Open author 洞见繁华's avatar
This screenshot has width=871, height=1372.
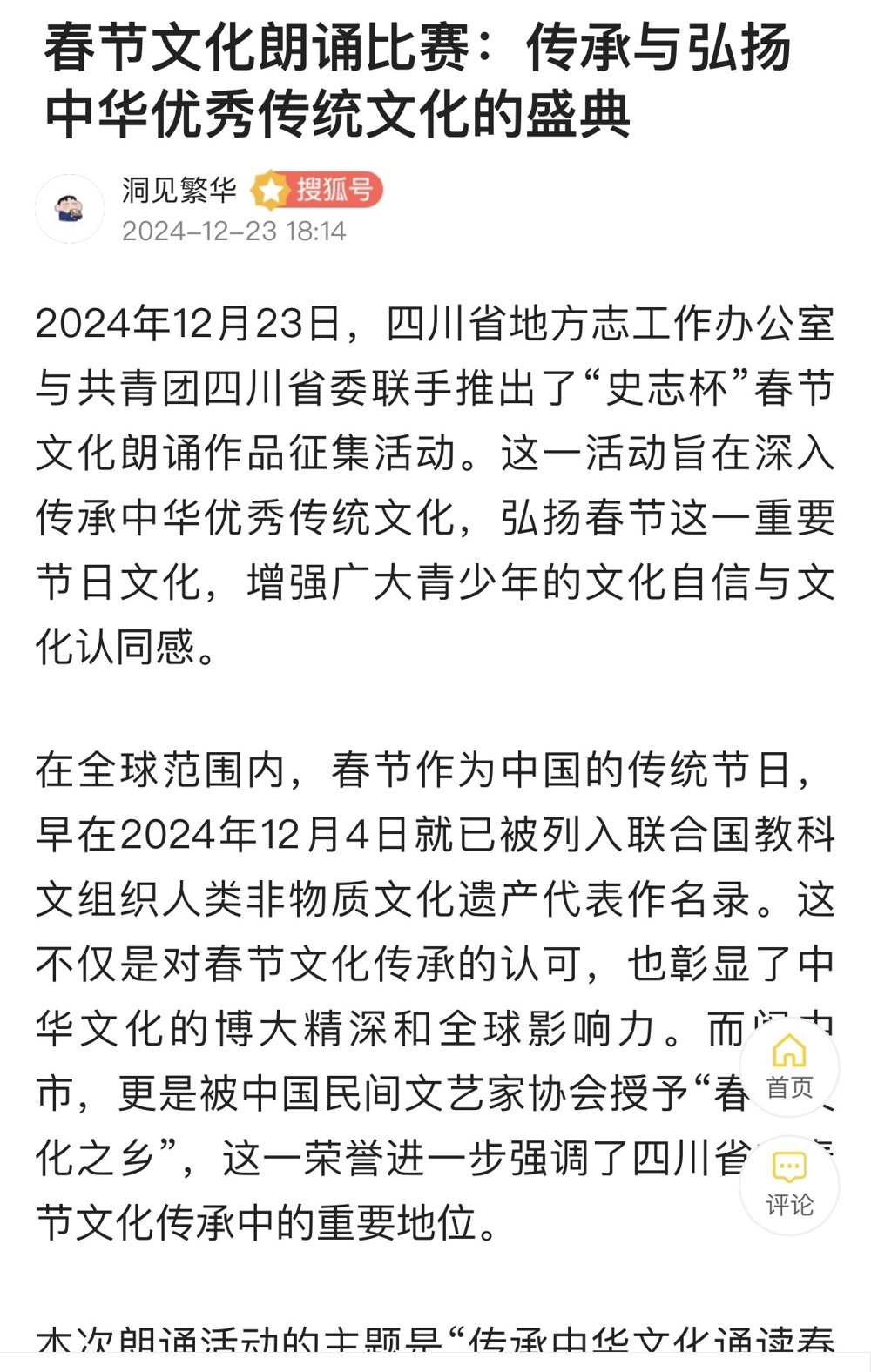(70, 209)
